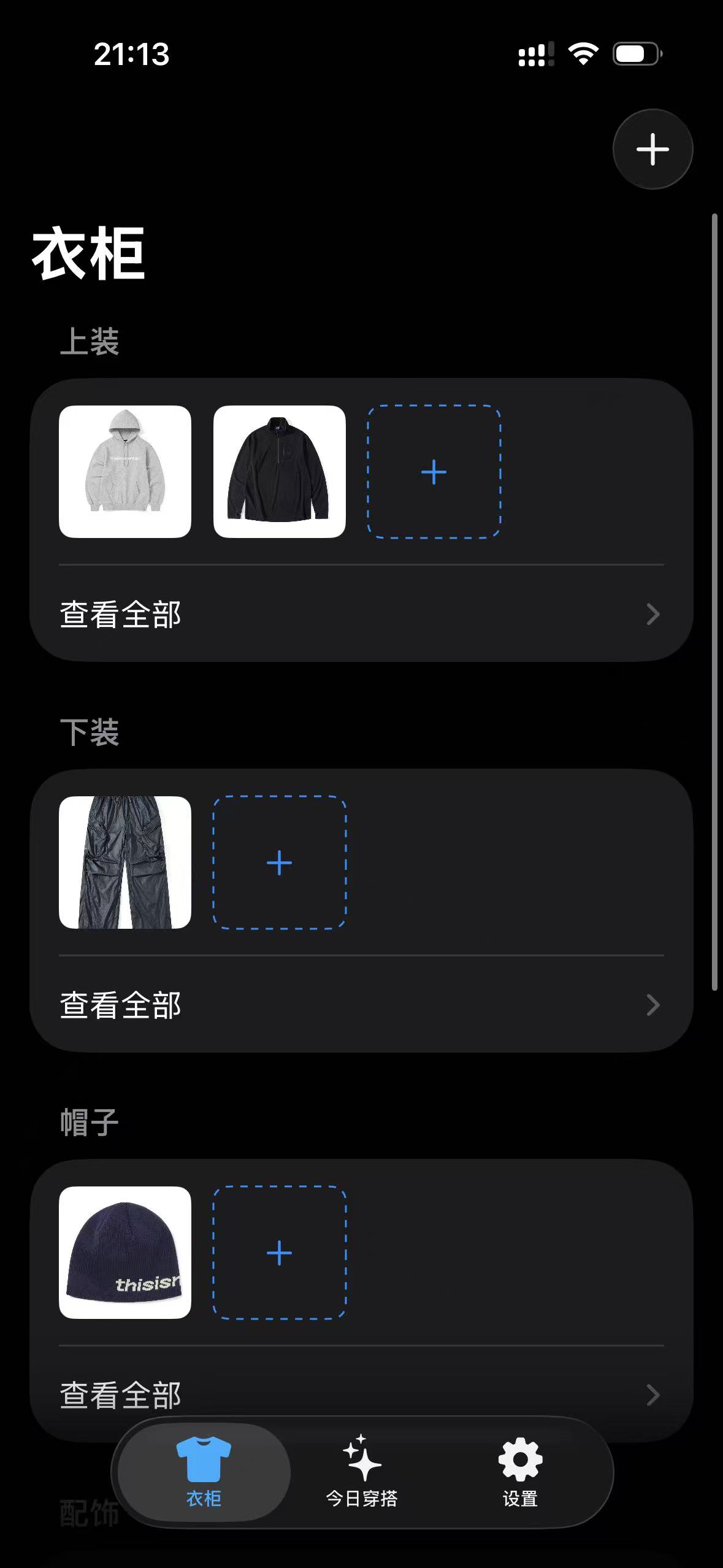Select the grey hoodie thumbnail
Screen dimensions: 723x1568
coord(124,471)
